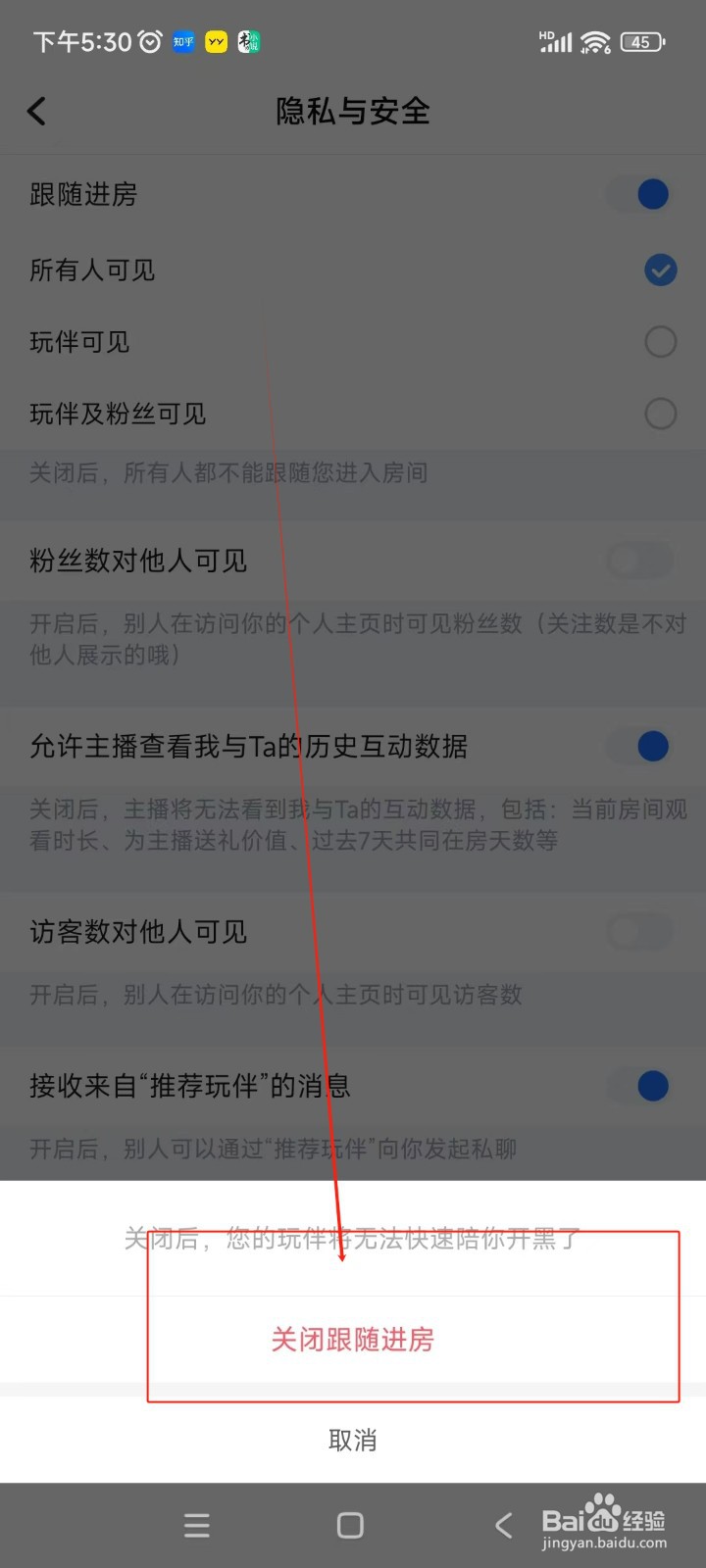Tap the home navigation icon
Screen dimensions: 706x1568
(x=350, y=1525)
